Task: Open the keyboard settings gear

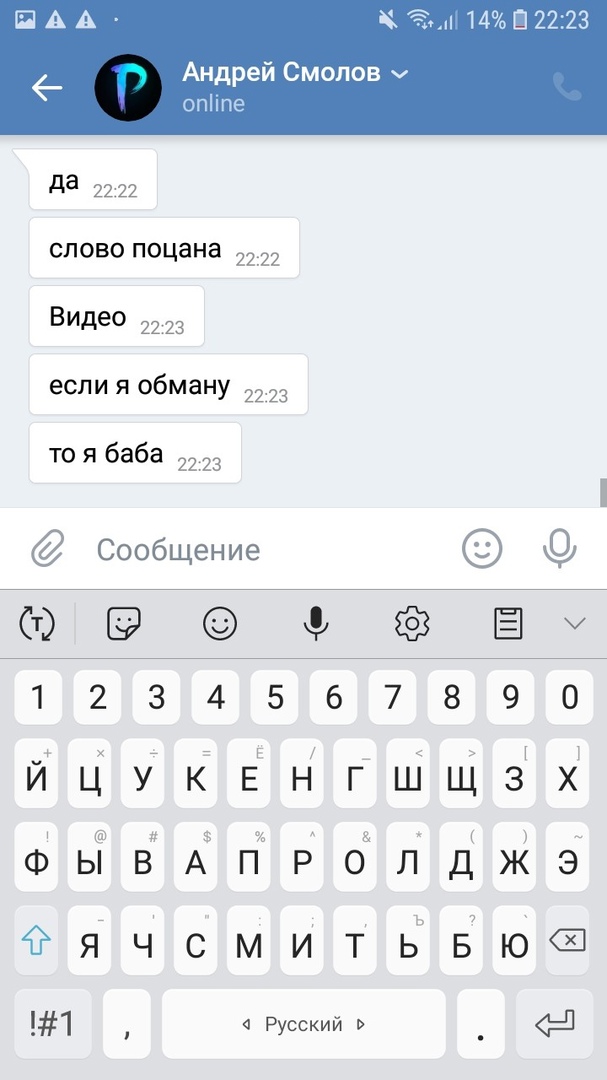Action: coord(412,624)
